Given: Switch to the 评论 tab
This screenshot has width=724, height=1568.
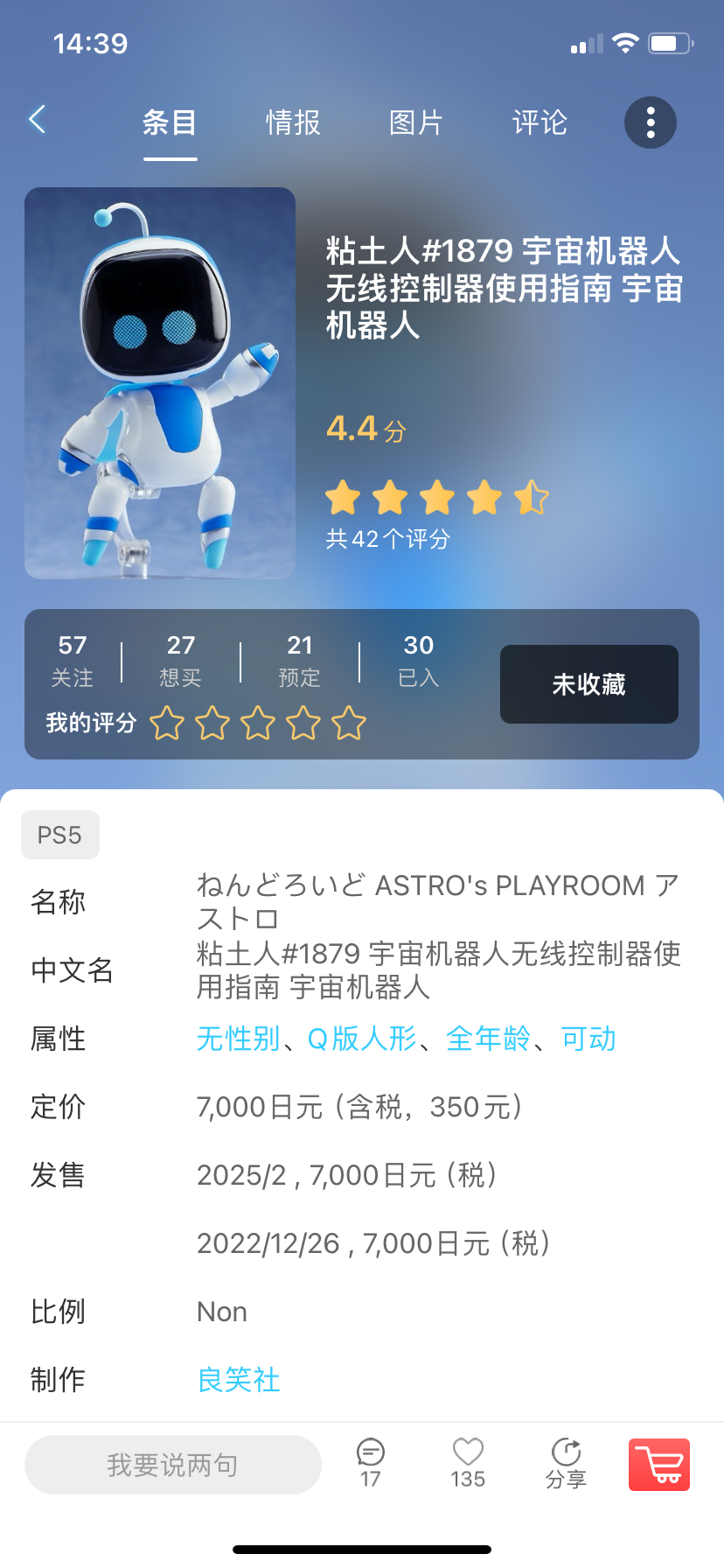Looking at the screenshot, I should 540,122.
